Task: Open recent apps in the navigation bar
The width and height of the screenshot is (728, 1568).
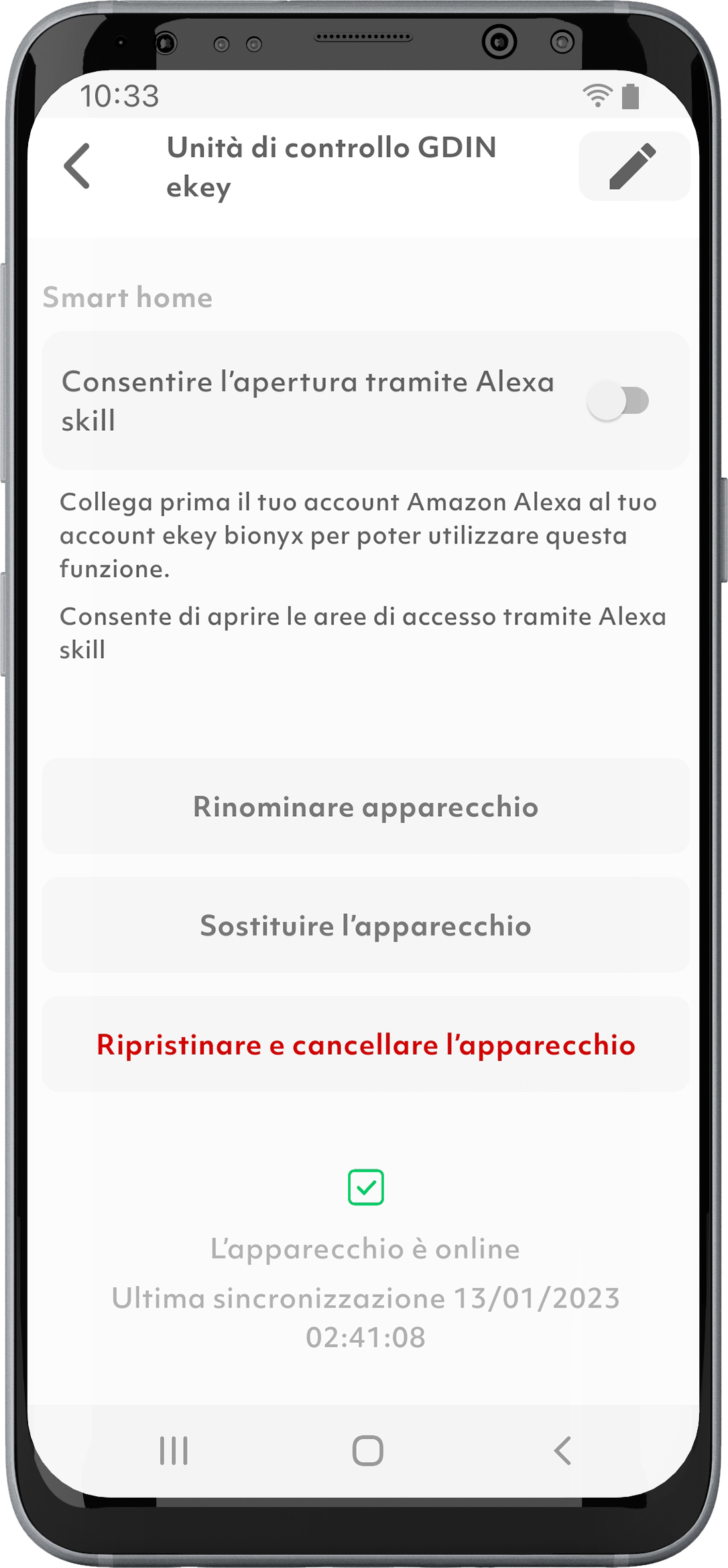Action: 174,1451
